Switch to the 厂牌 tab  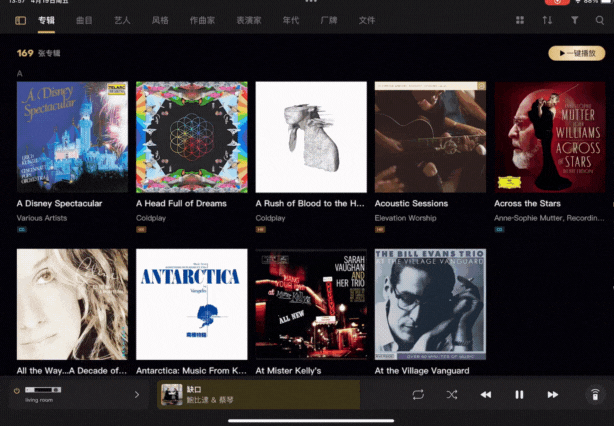(x=328, y=20)
